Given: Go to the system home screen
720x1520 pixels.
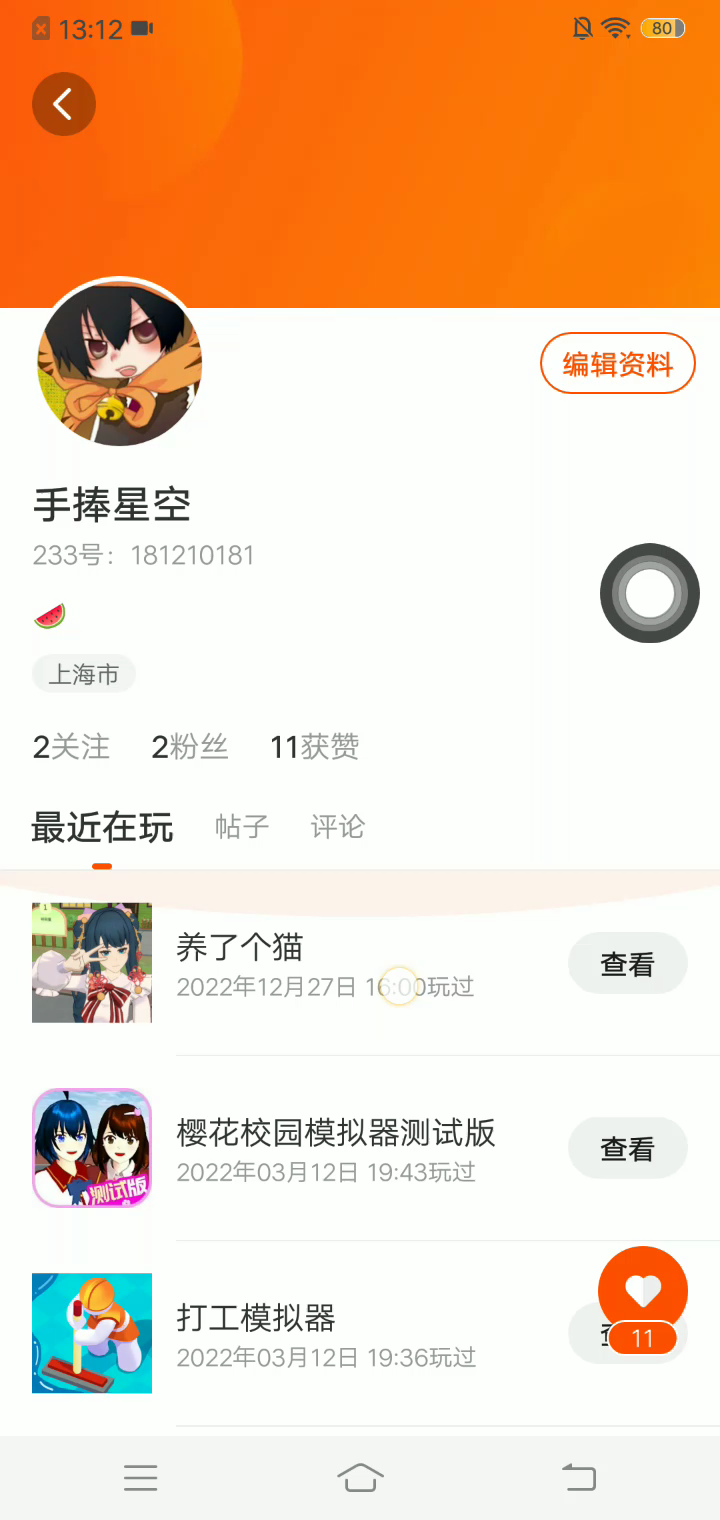Looking at the screenshot, I should 360,1477.
